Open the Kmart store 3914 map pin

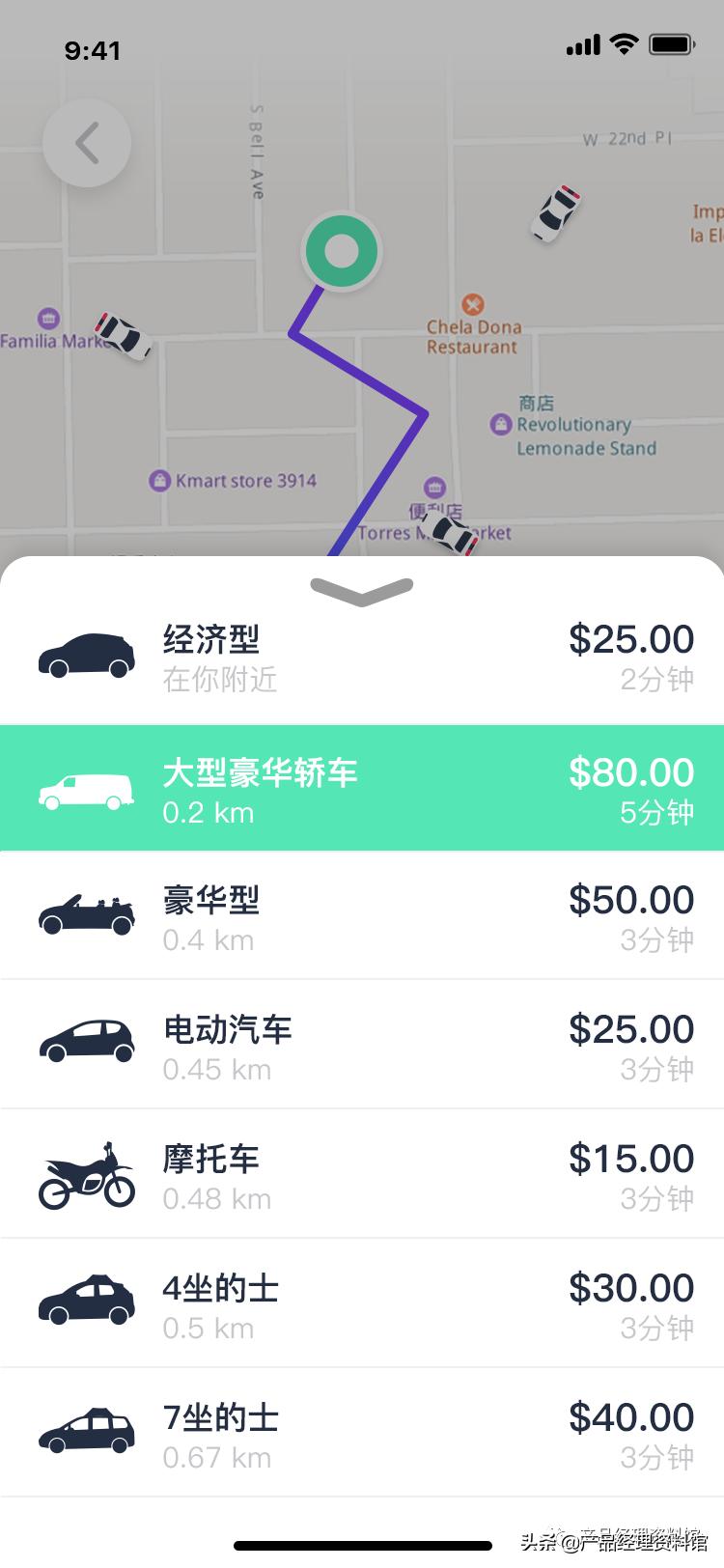(157, 480)
